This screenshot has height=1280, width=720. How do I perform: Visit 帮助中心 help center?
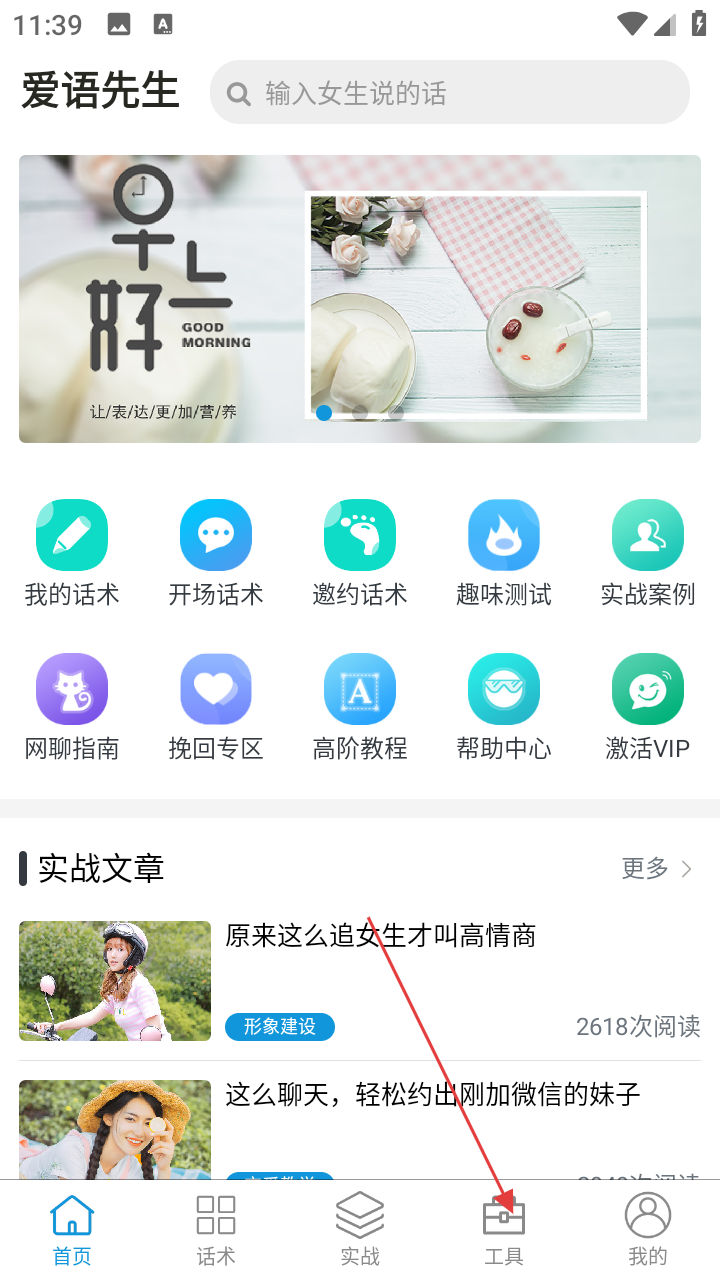tap(504, 707)
